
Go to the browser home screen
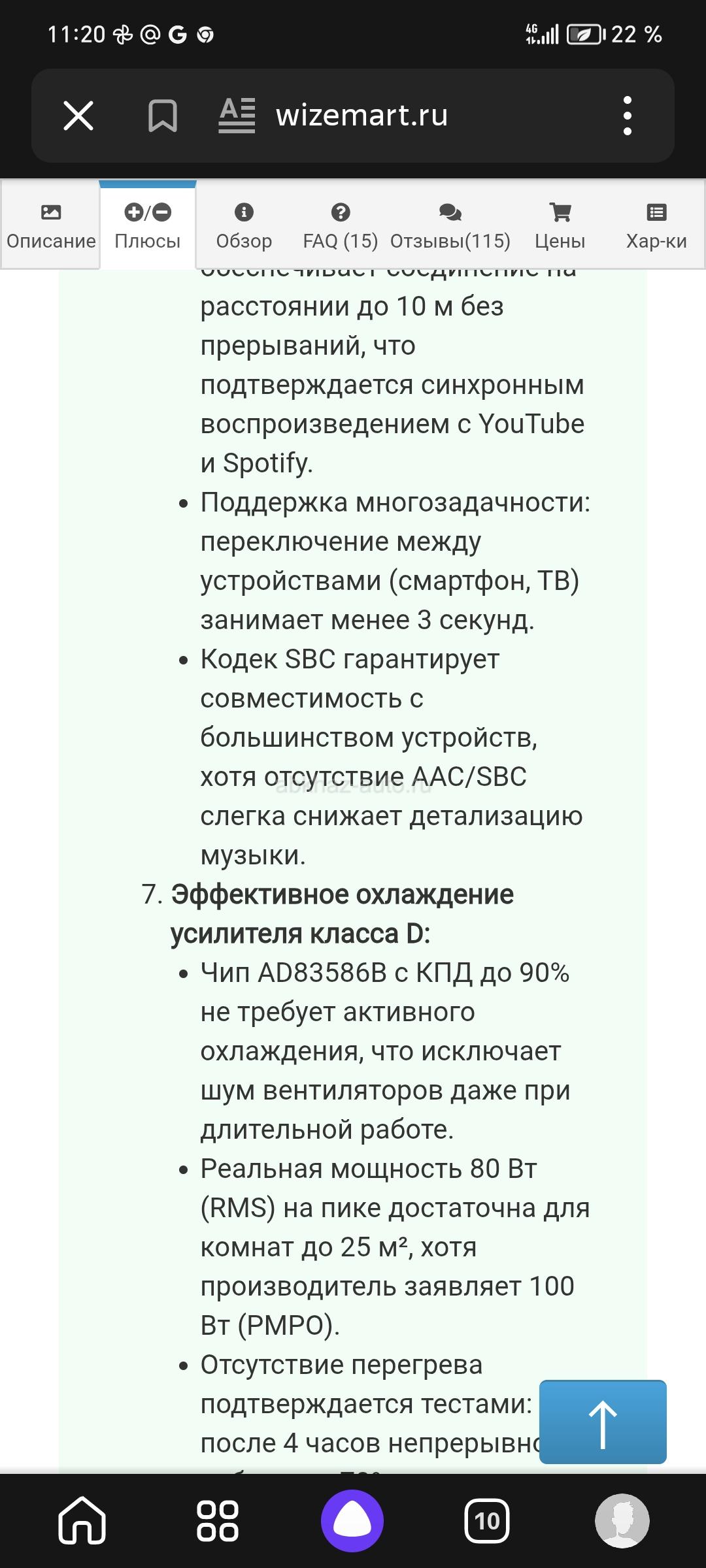point(82,1521)
